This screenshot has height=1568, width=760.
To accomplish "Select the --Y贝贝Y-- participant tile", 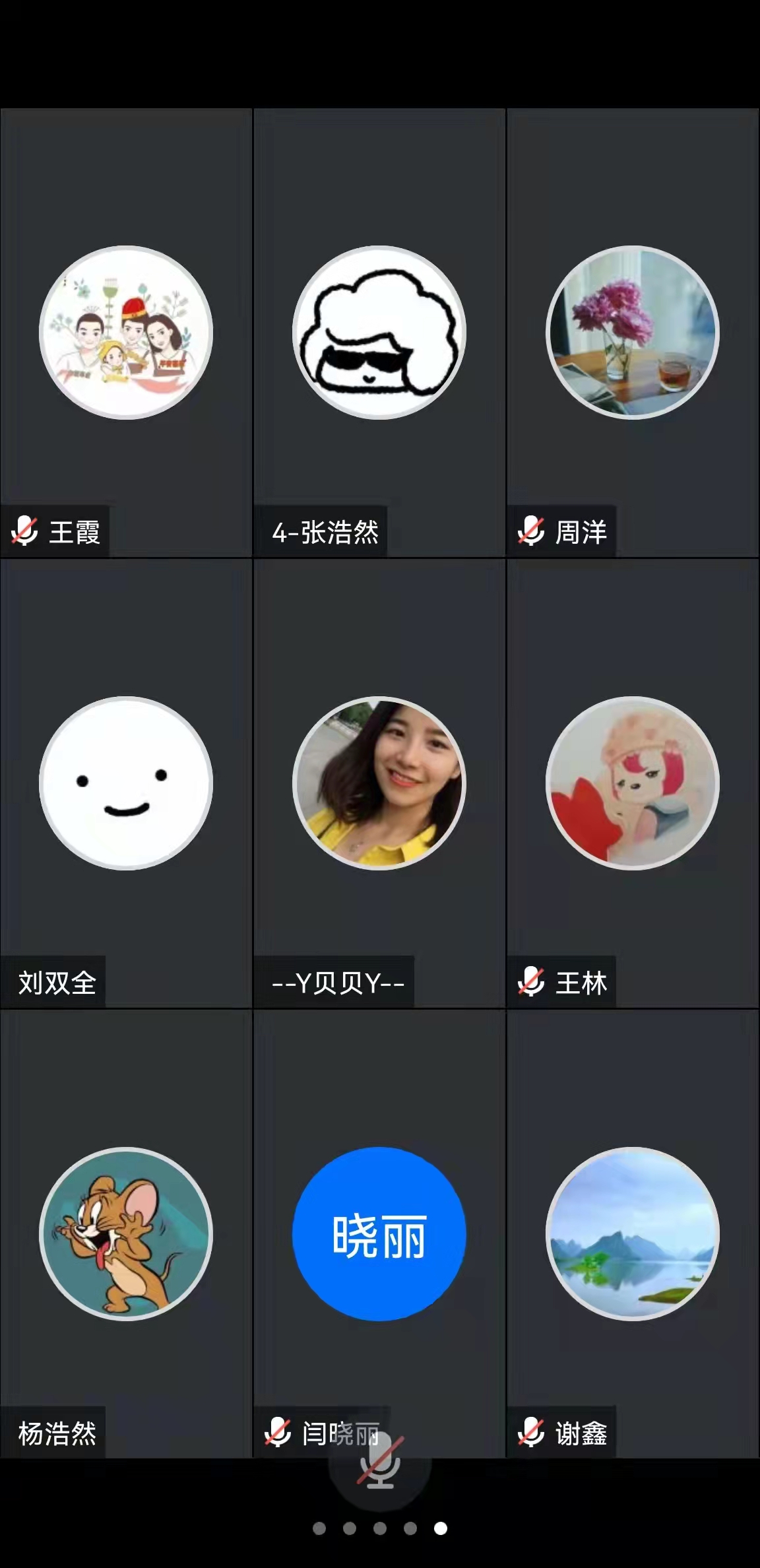I will click(x=379, y=783).
